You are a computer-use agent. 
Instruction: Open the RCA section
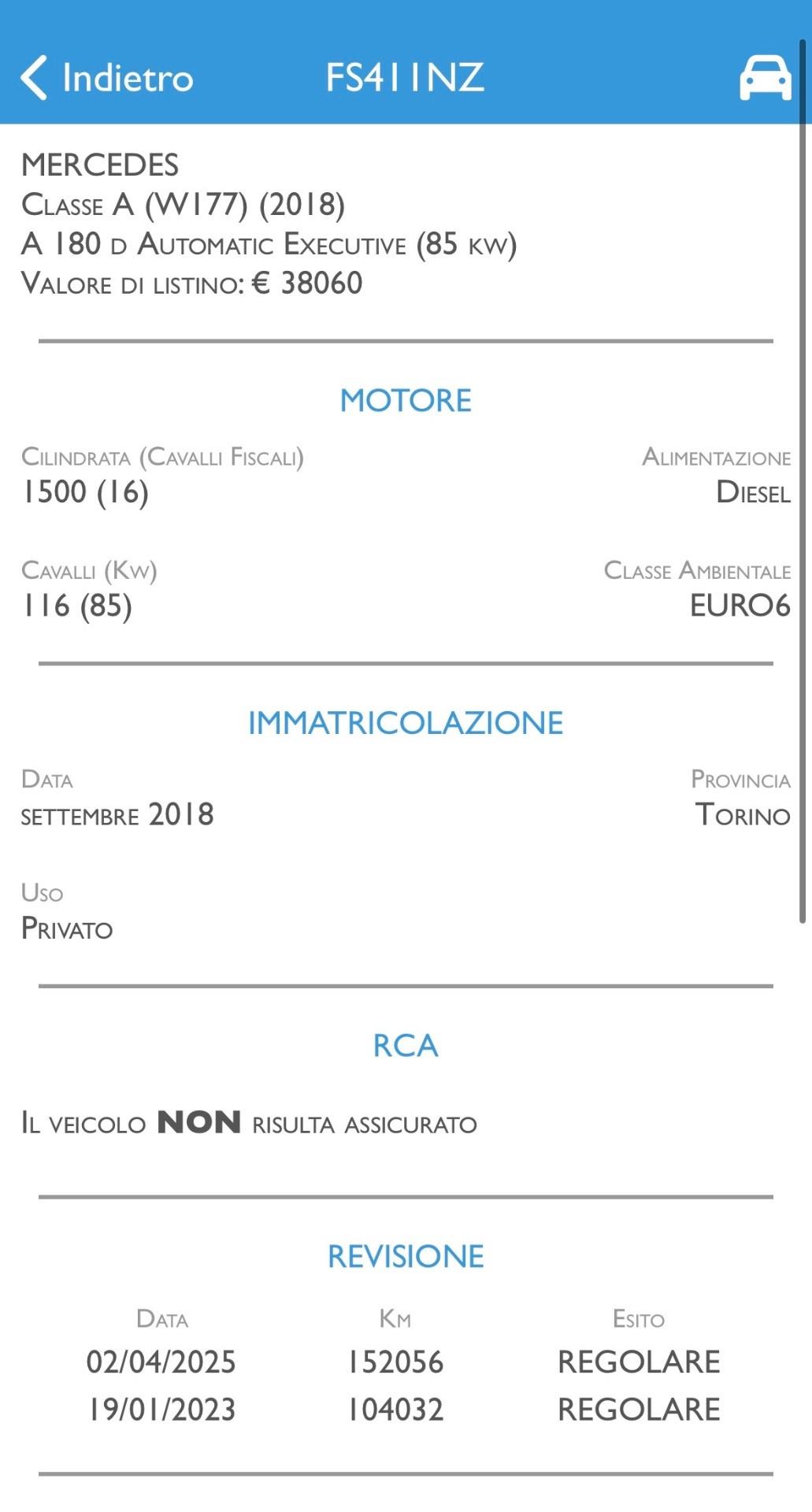(x=406, y=1045)
